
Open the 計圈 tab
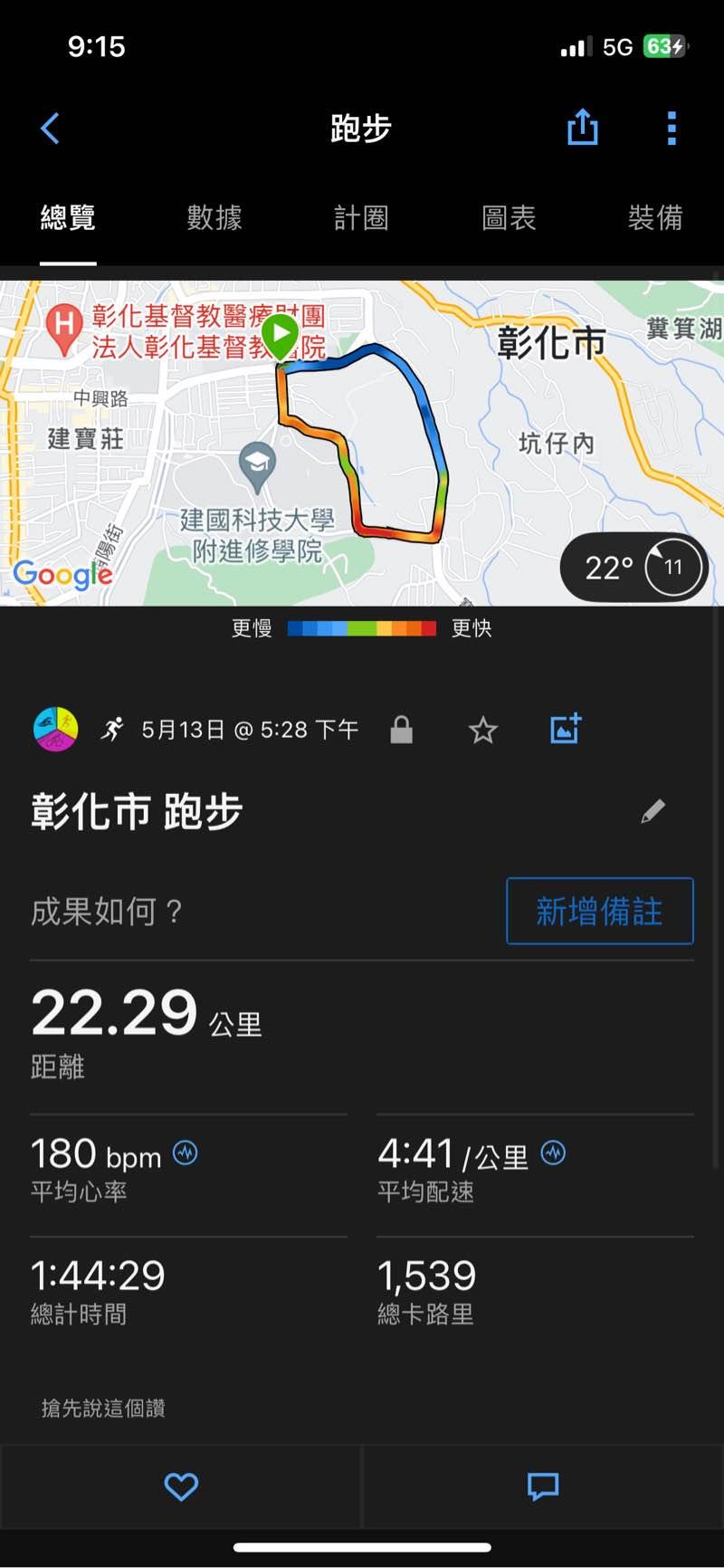pyautogui.click(x=361, y=218)
